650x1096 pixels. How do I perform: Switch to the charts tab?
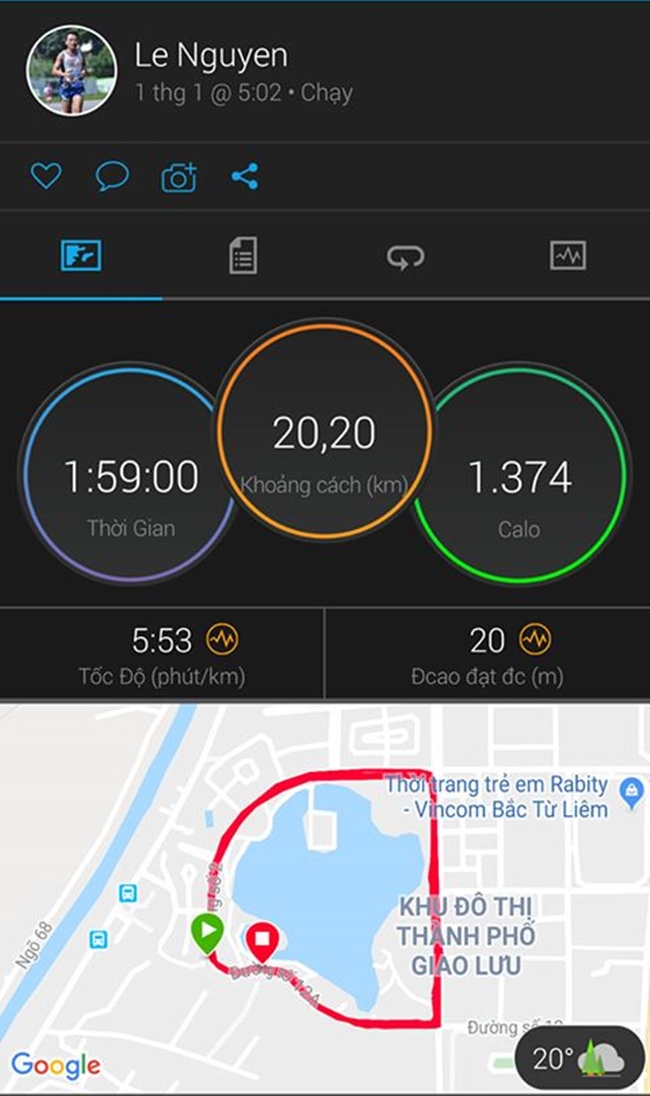click(568, 255)
